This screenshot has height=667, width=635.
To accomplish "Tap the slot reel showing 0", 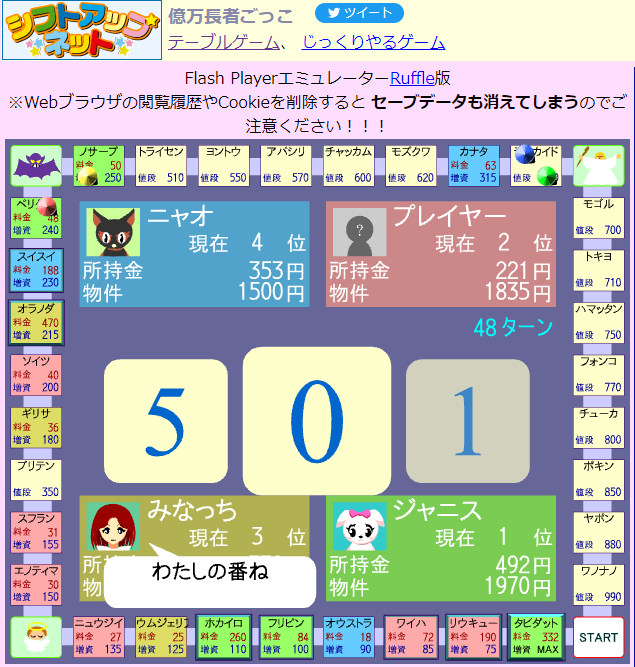I will click(x=317, y=420).
